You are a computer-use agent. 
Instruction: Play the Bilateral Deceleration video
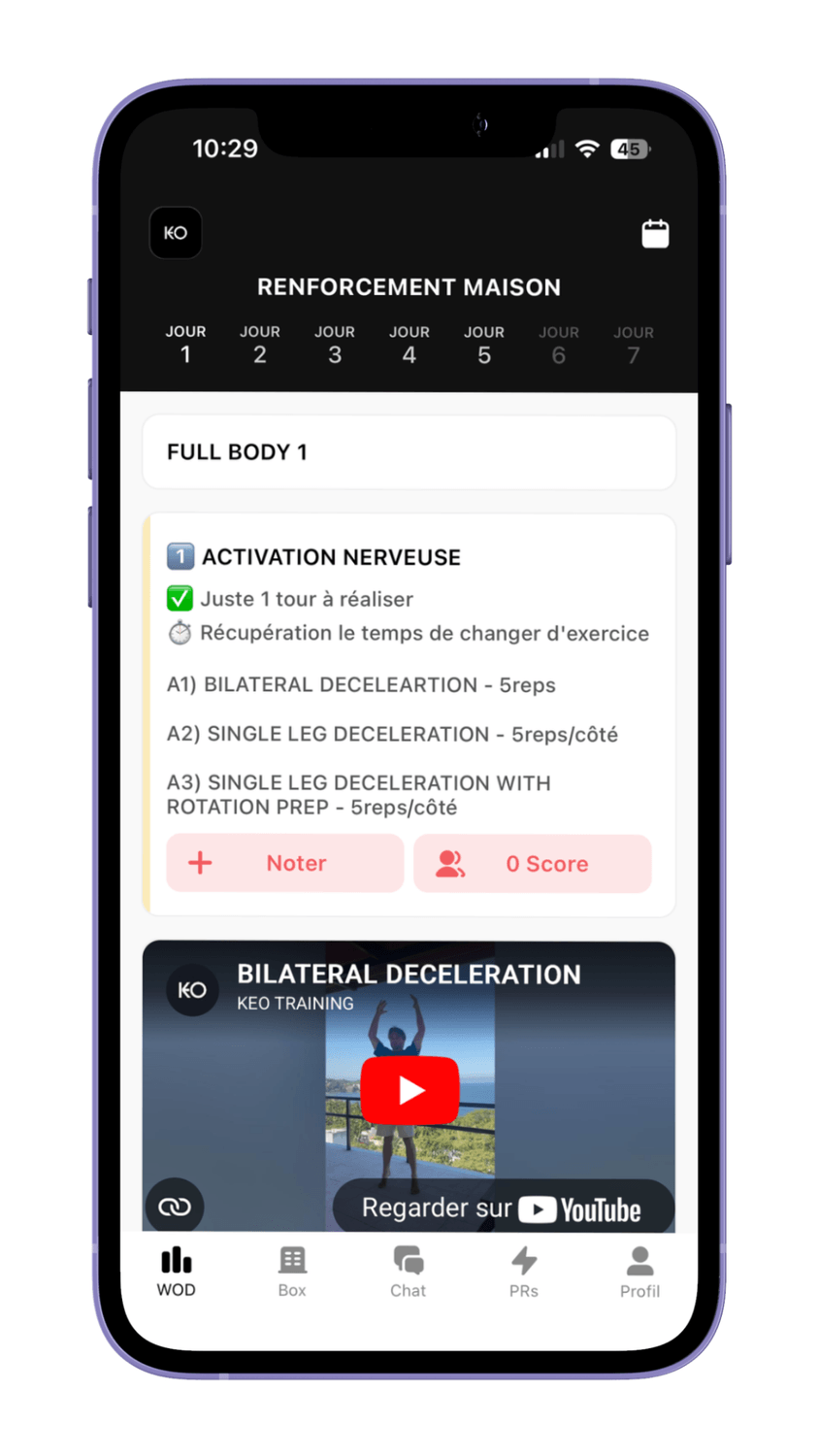point(409,1090)
